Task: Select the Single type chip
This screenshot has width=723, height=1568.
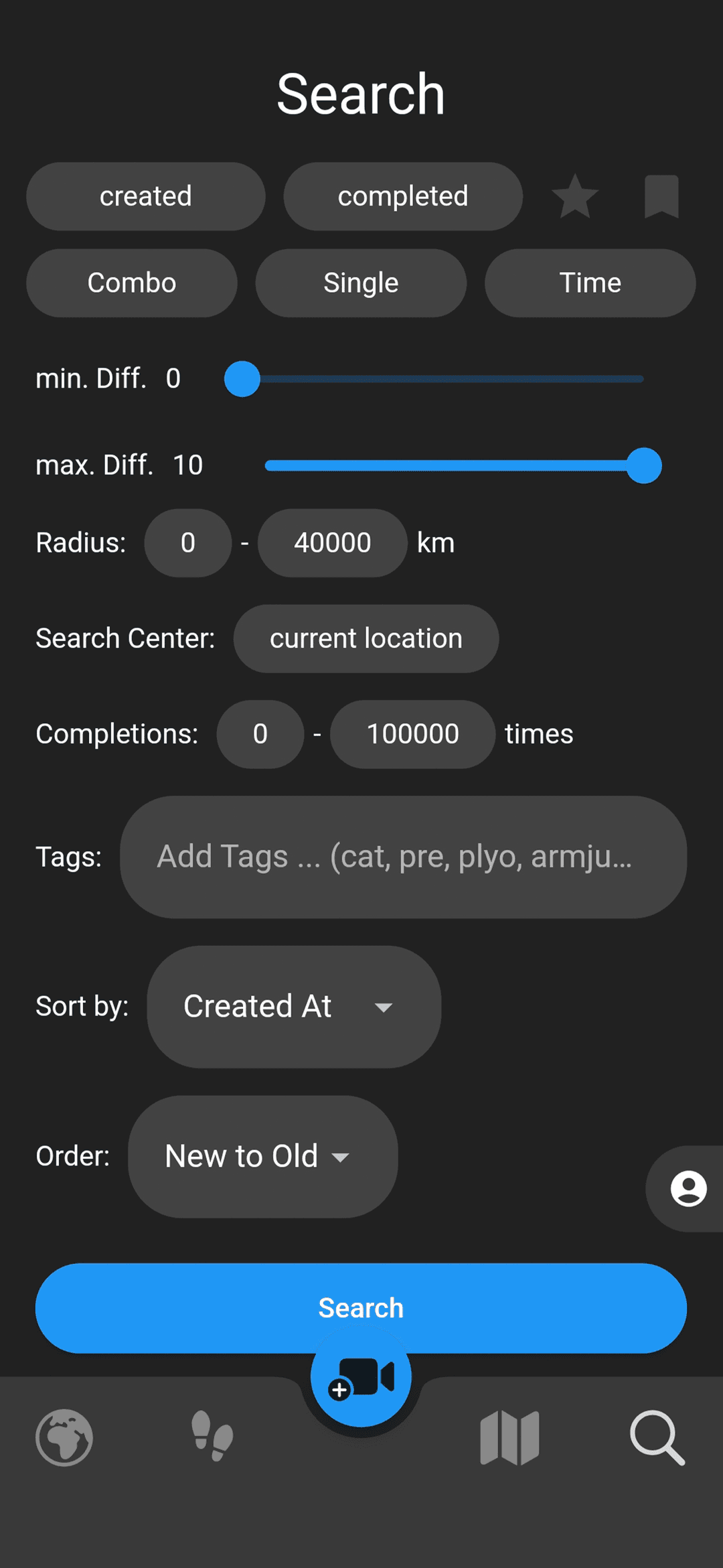Action: click(361, 283)
